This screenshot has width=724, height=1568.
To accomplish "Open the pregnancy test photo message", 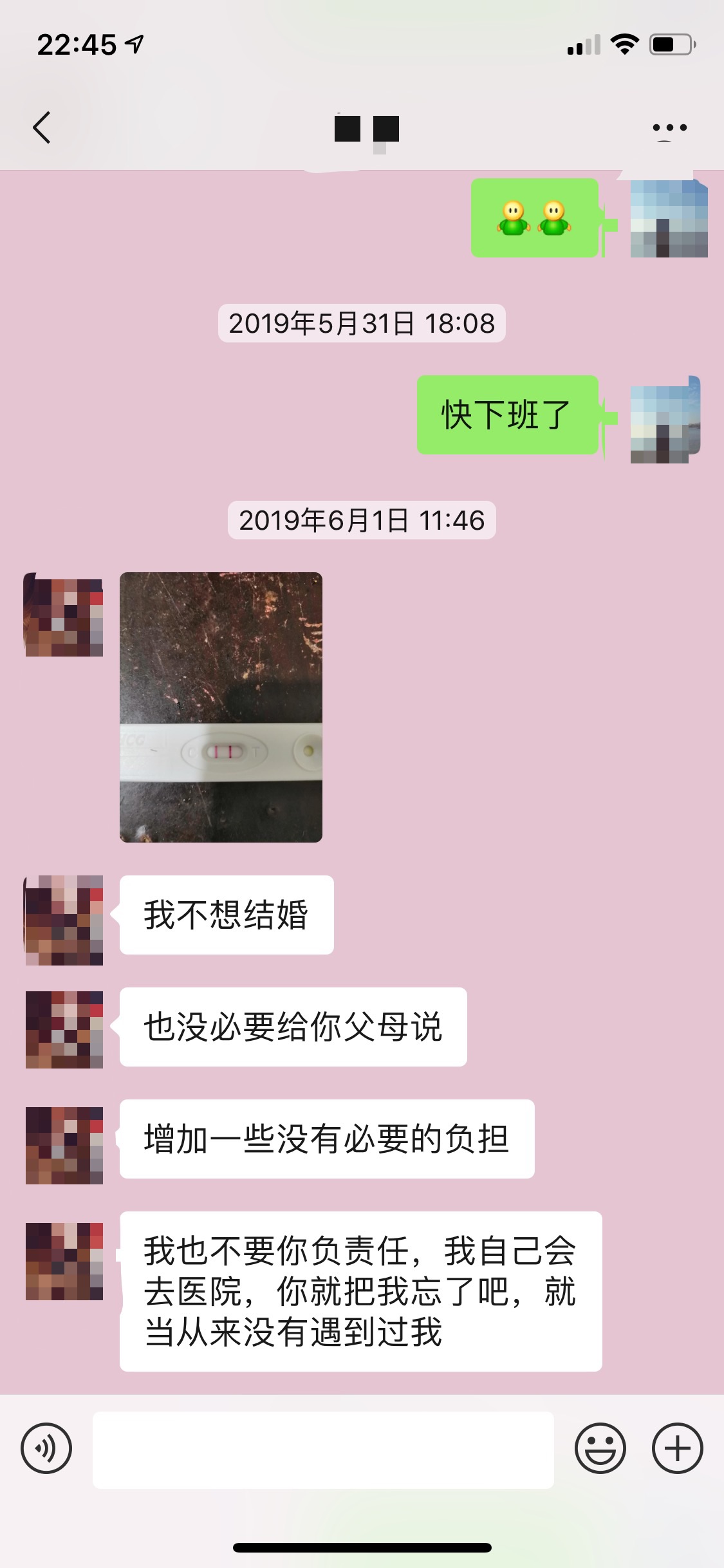I will (x=221, y=707).
